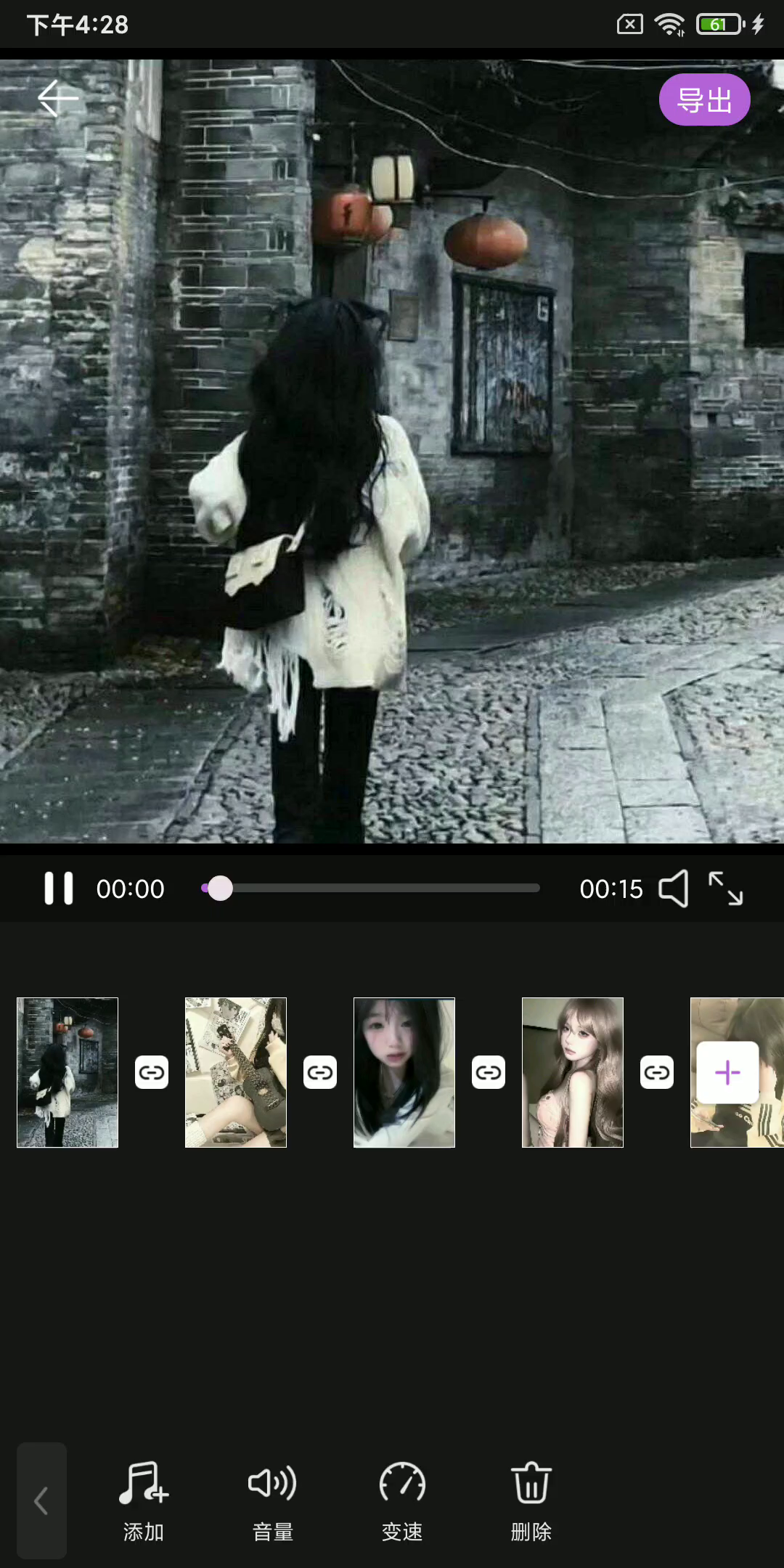
Task: Tap the 导出 export button
Action: (x=703, y=99)
